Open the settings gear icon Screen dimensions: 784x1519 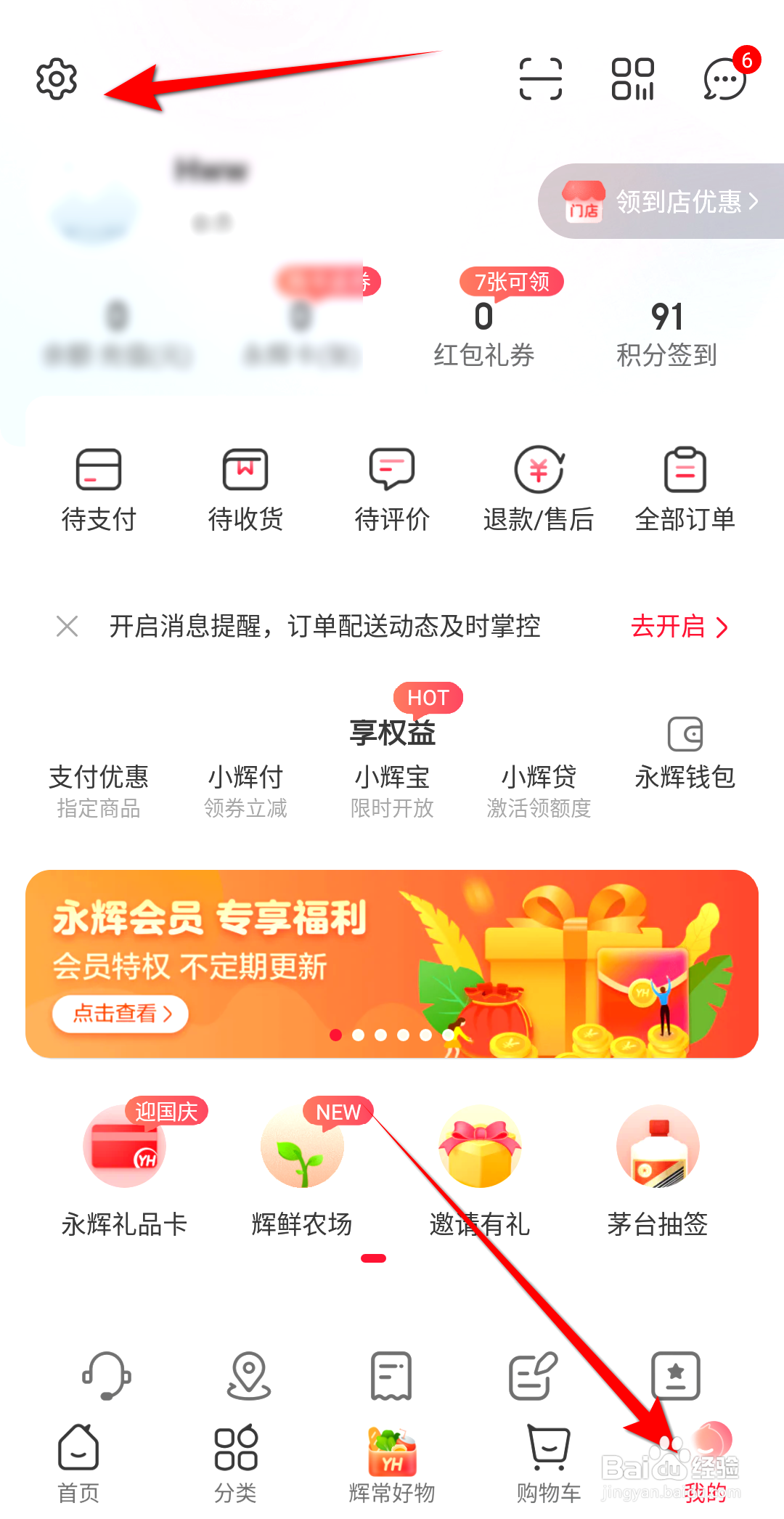click(55, 80)
